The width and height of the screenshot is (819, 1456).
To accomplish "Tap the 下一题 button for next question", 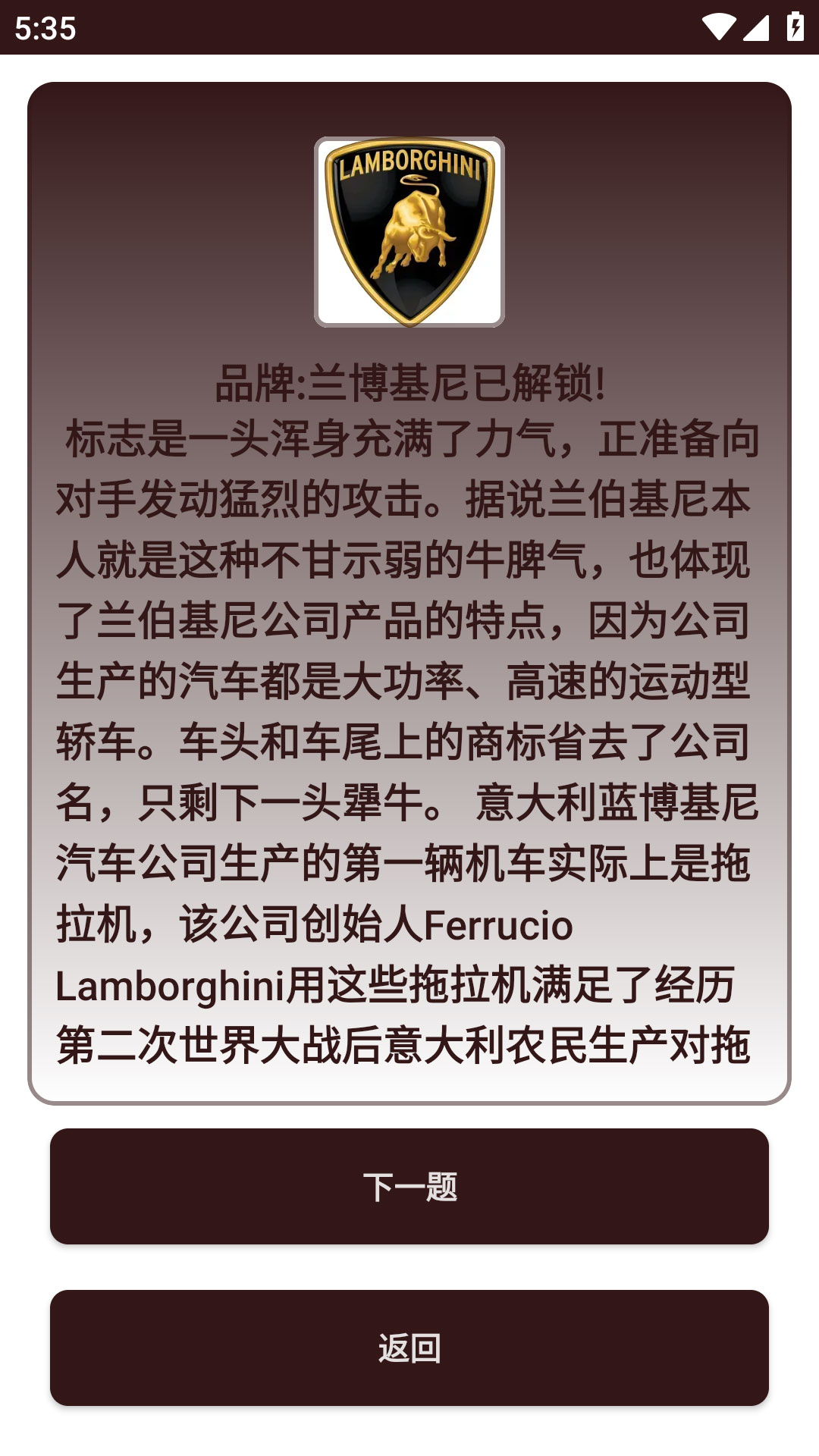I will click(409, 1186).
